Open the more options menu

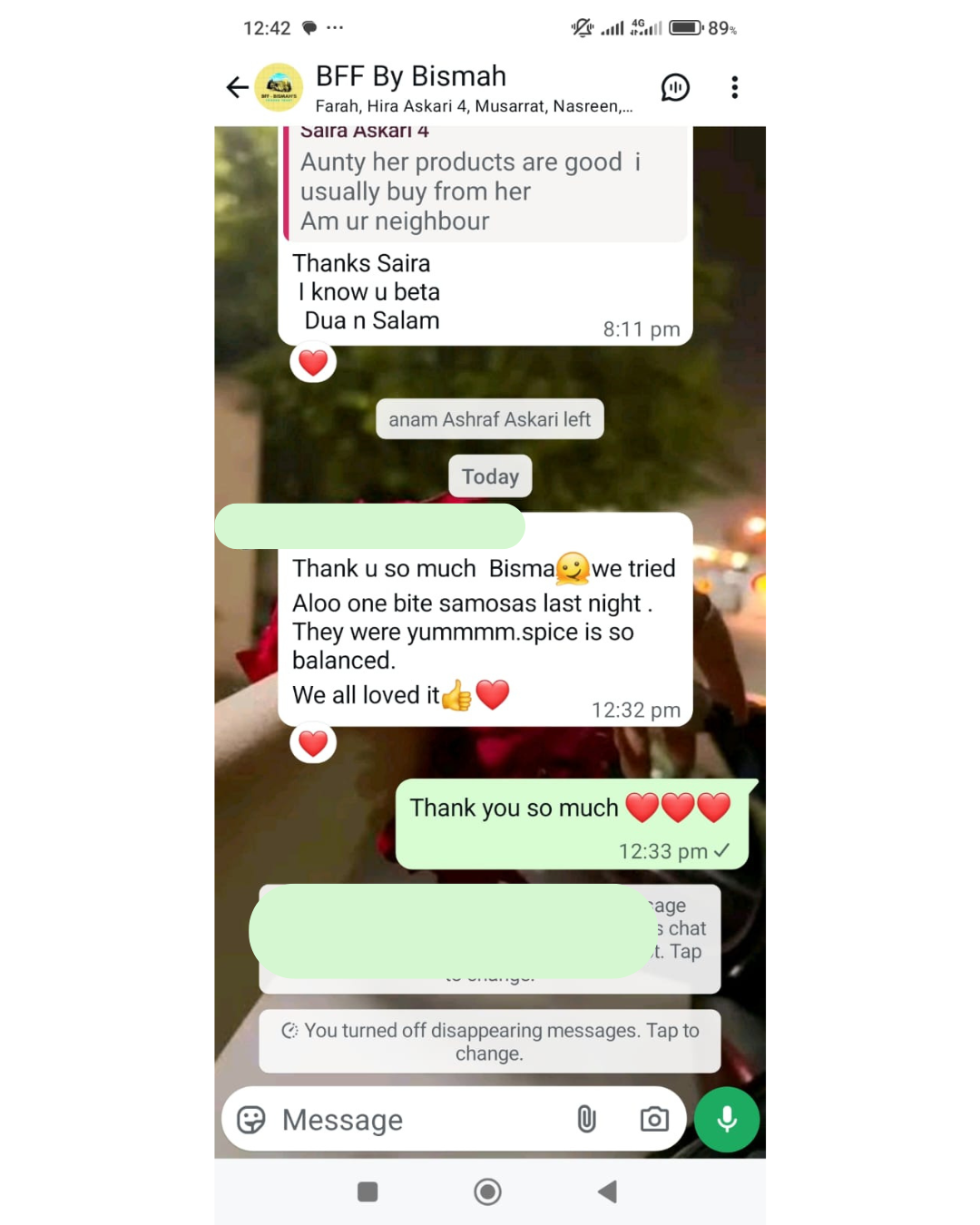pyautogui.click(x=734, y=87)
